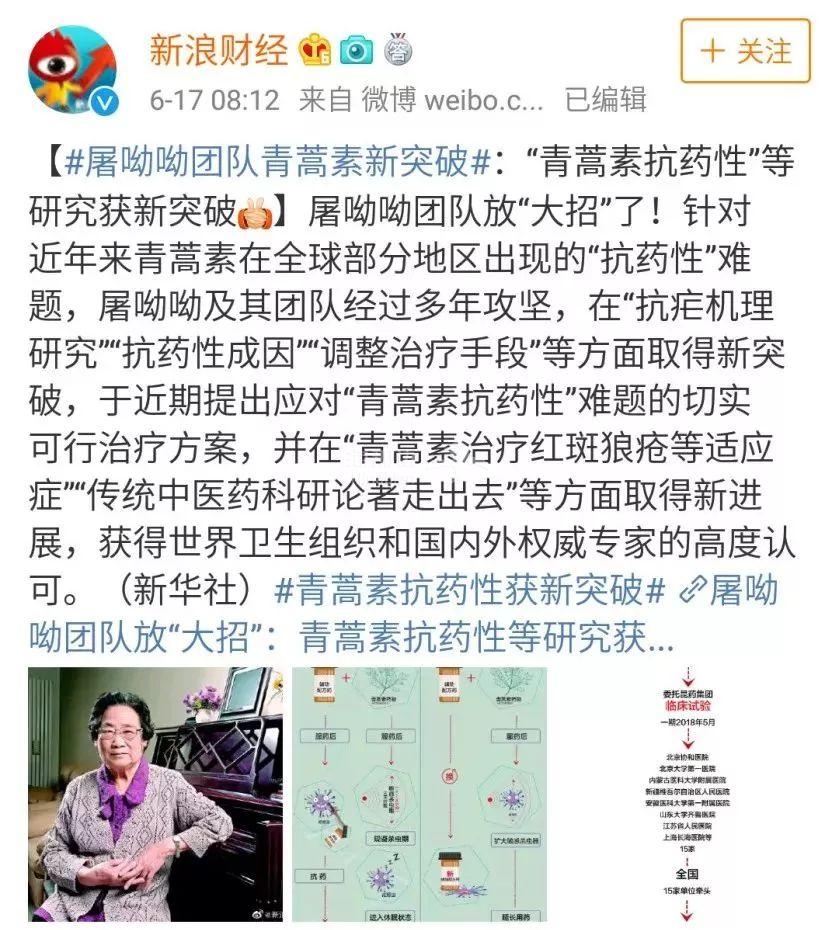Follow 新浪财经 with the 关注 button
The width and height of the screenshot is (839, 930).
(746, 52)
